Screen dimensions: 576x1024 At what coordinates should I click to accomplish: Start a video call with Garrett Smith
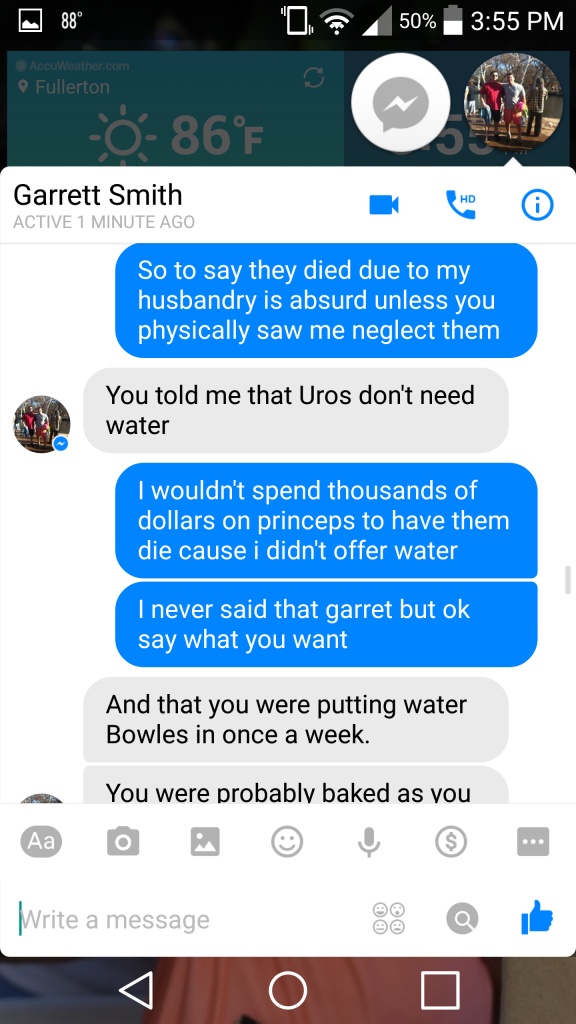coord(383,205)
